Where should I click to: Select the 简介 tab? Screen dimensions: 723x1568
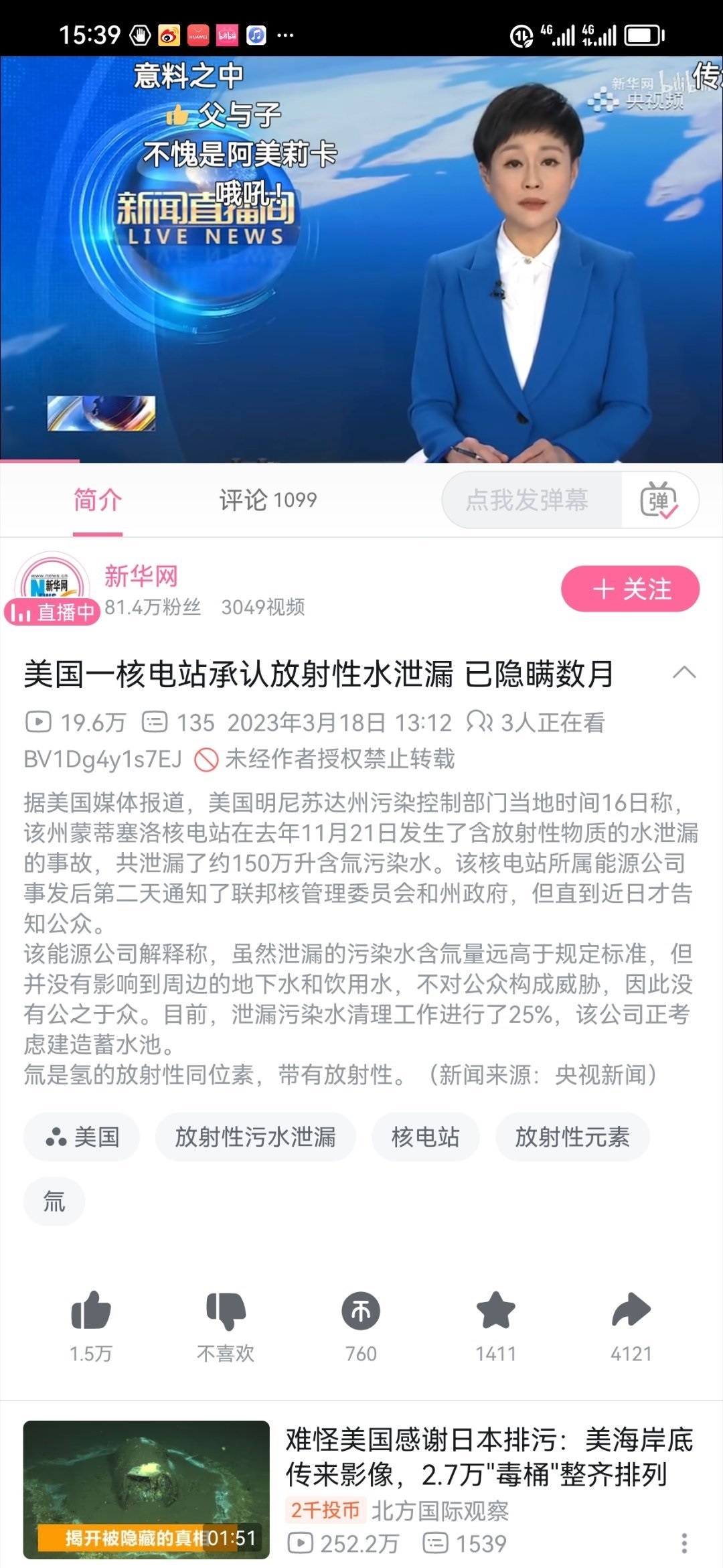point(98,500)
